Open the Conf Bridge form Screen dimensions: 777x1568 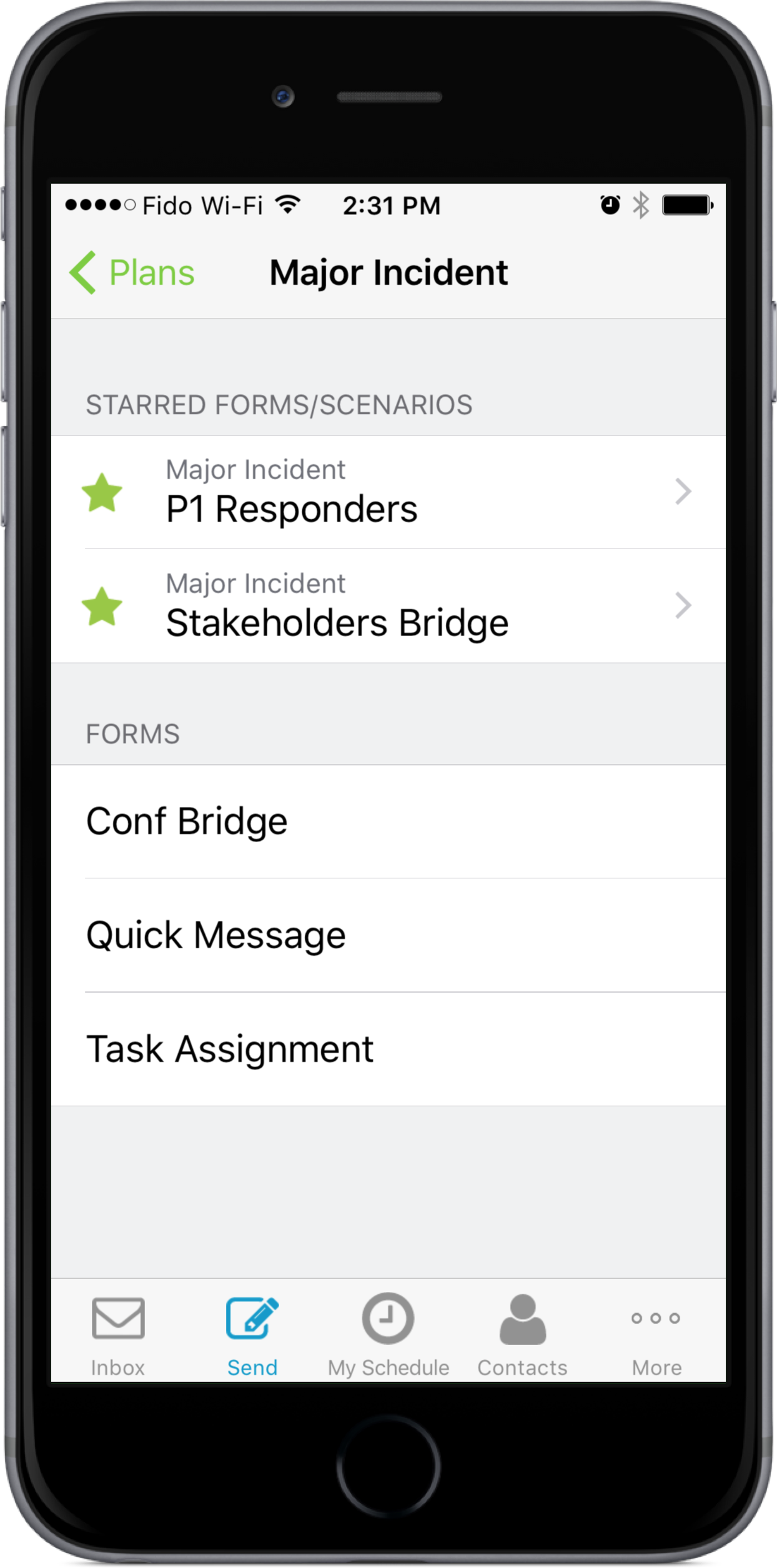[388, 821]
